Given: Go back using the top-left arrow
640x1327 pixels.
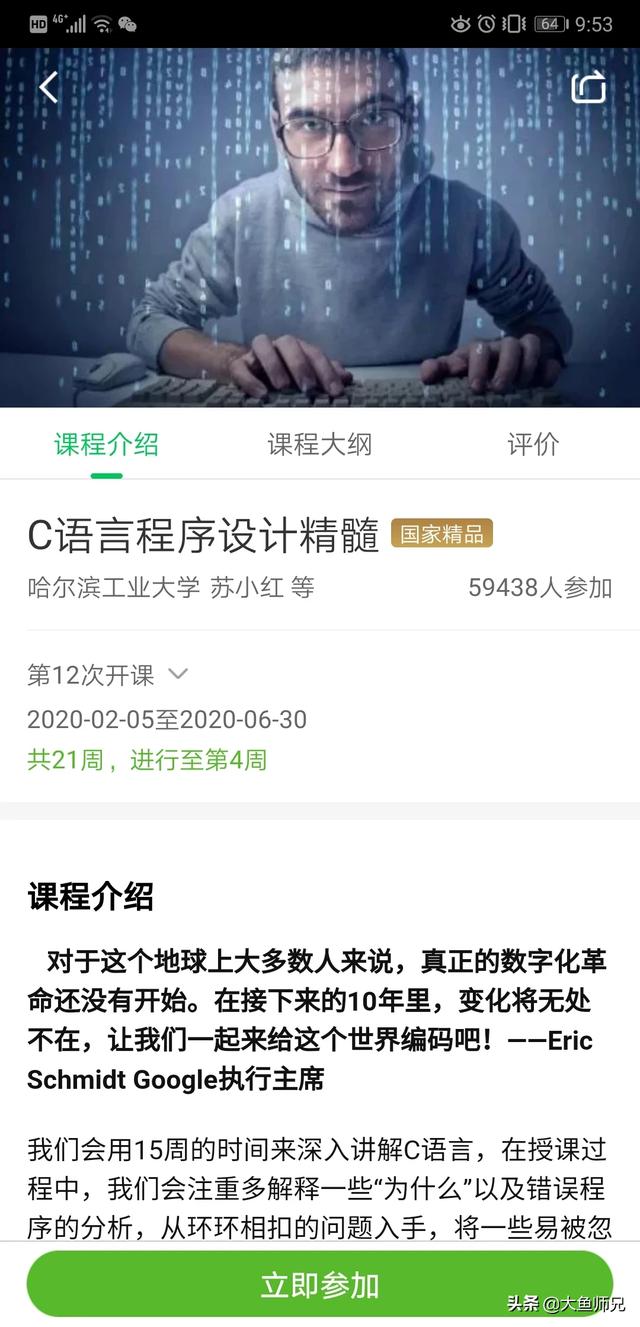Looking at the screenshot, I should [x=48, y=88].
